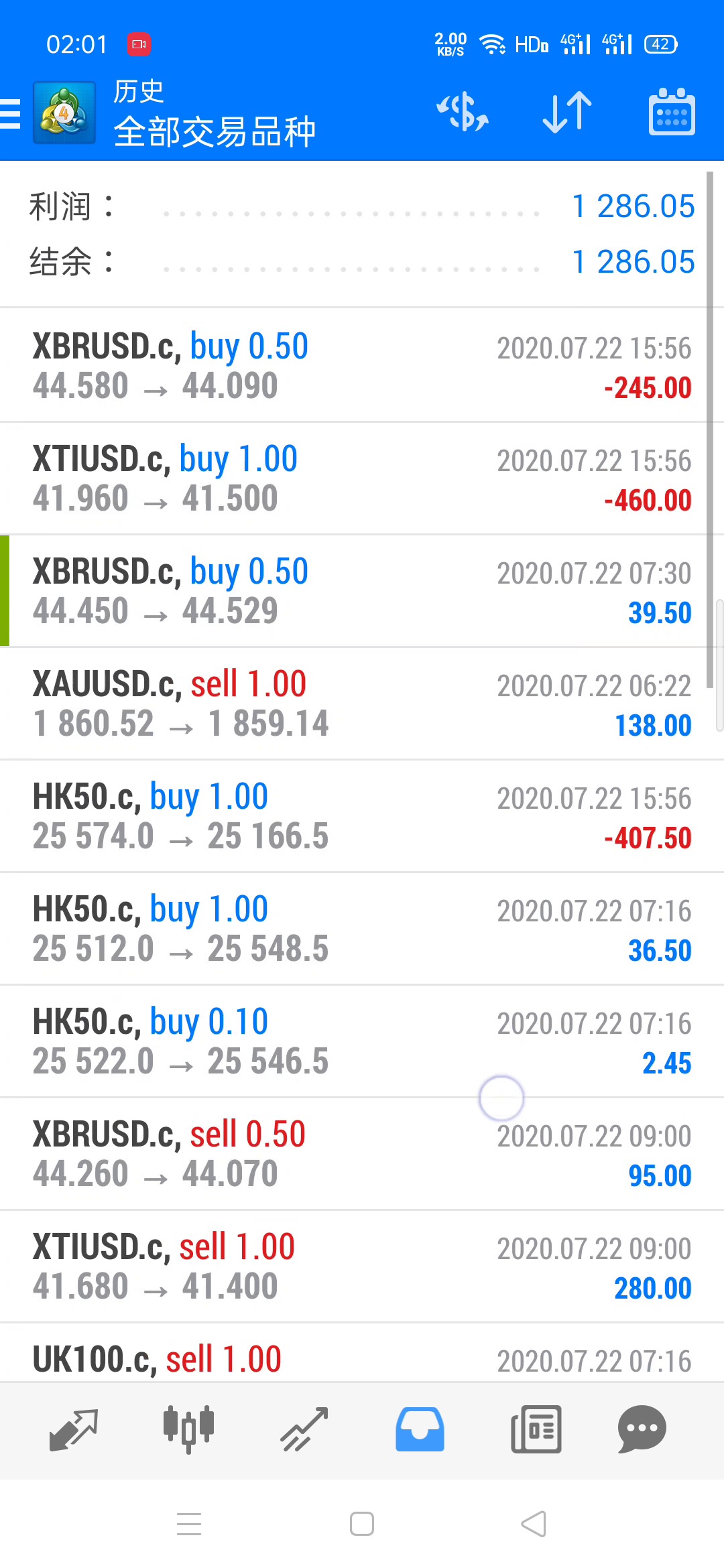Open the XTIUSD.c buy trade with -460.00 loss
This screenshot has height=1568, width=724.
click(362, 478)
